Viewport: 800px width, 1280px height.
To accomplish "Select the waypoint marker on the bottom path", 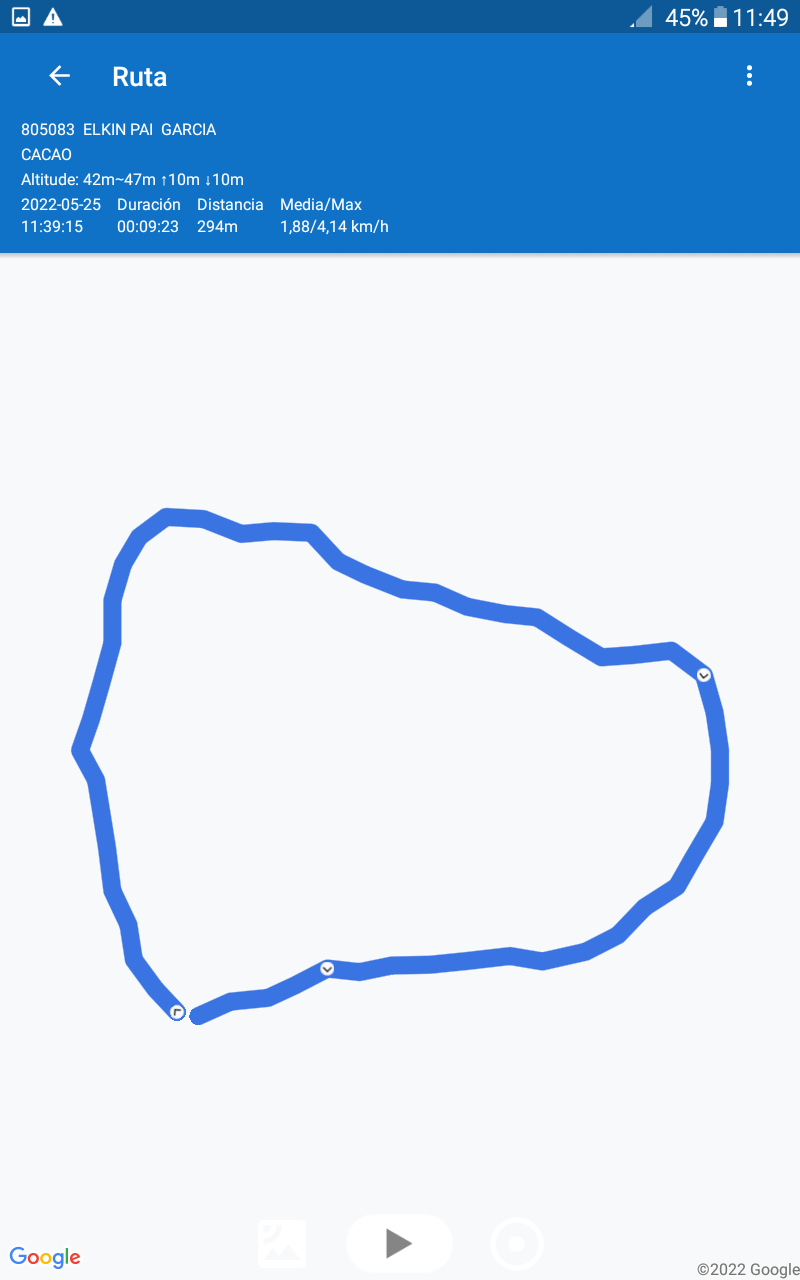I will coord(327,968).
